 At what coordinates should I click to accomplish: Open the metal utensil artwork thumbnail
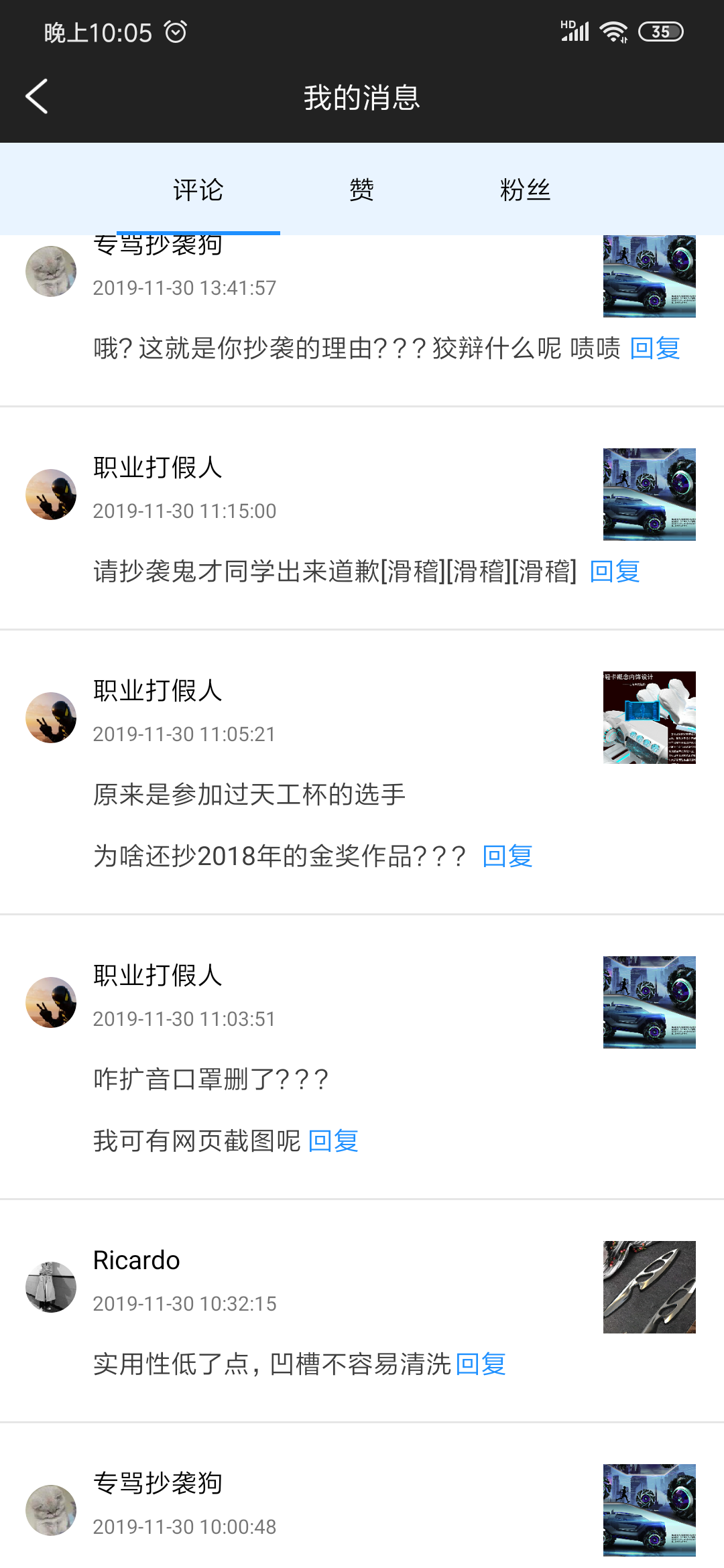coord(649,1287)
